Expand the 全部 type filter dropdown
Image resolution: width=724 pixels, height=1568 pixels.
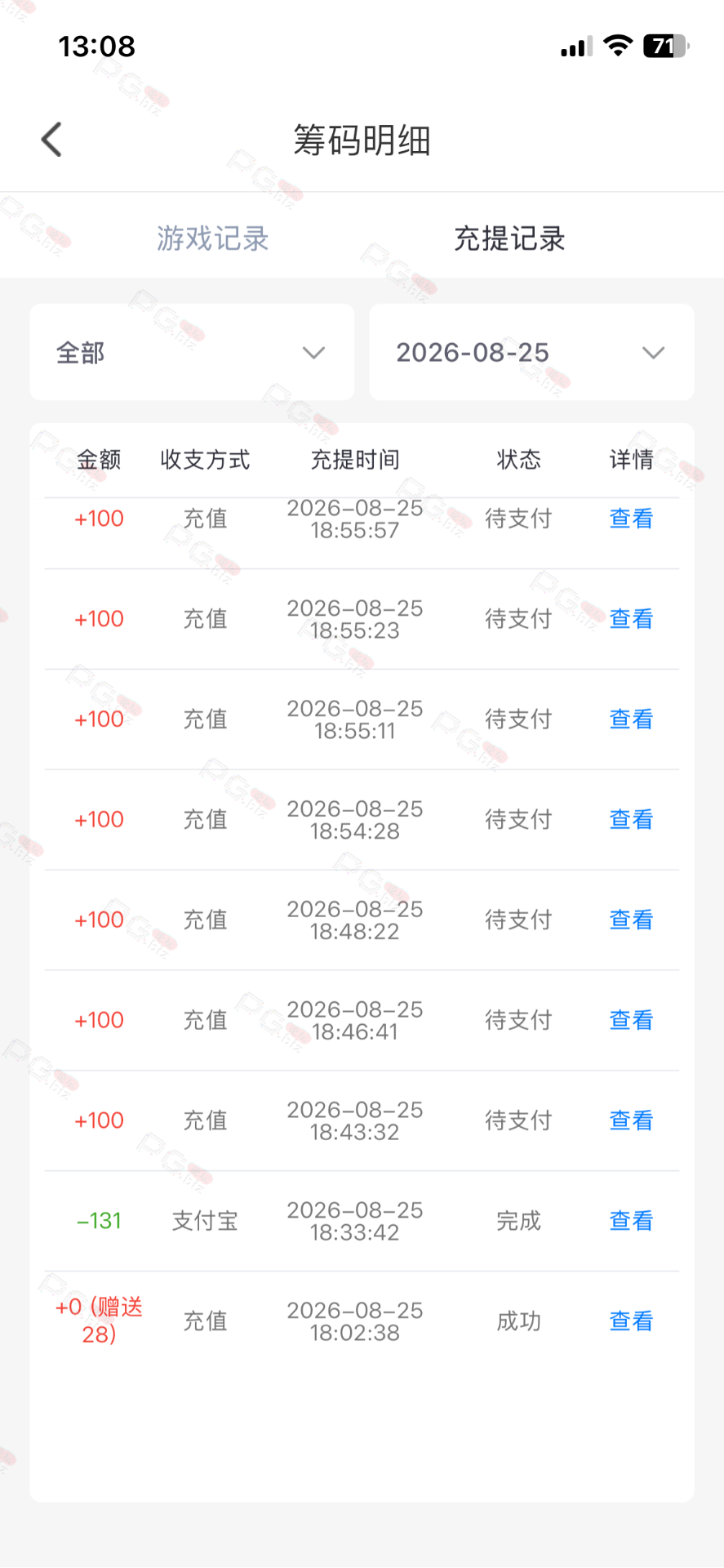(192, 352)
